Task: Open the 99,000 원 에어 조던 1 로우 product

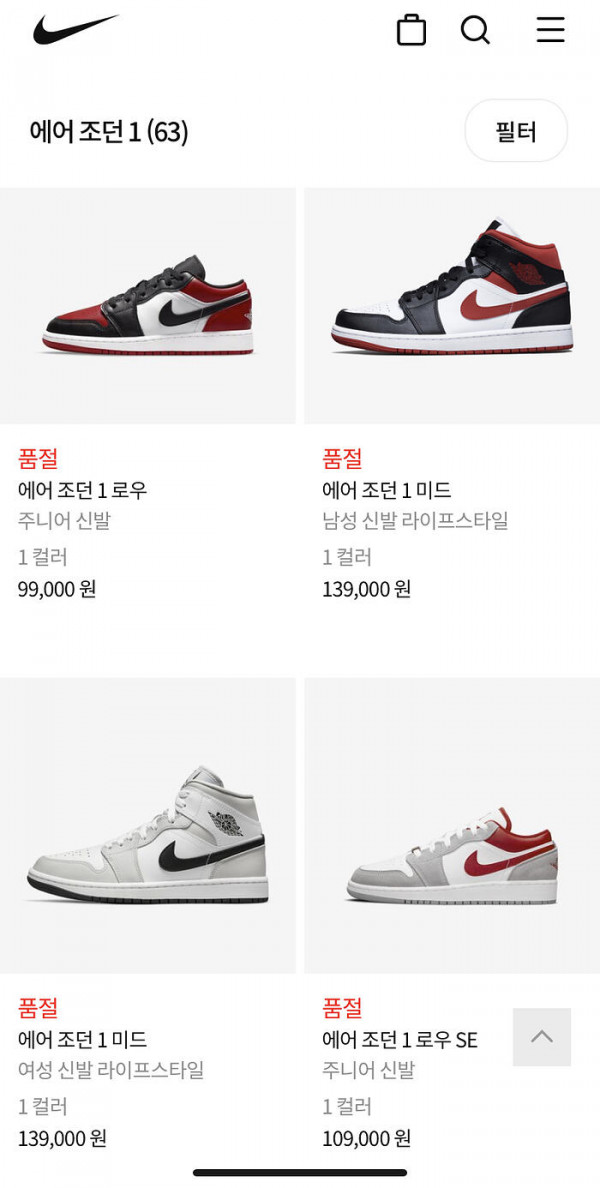Action: coord(148,306)
